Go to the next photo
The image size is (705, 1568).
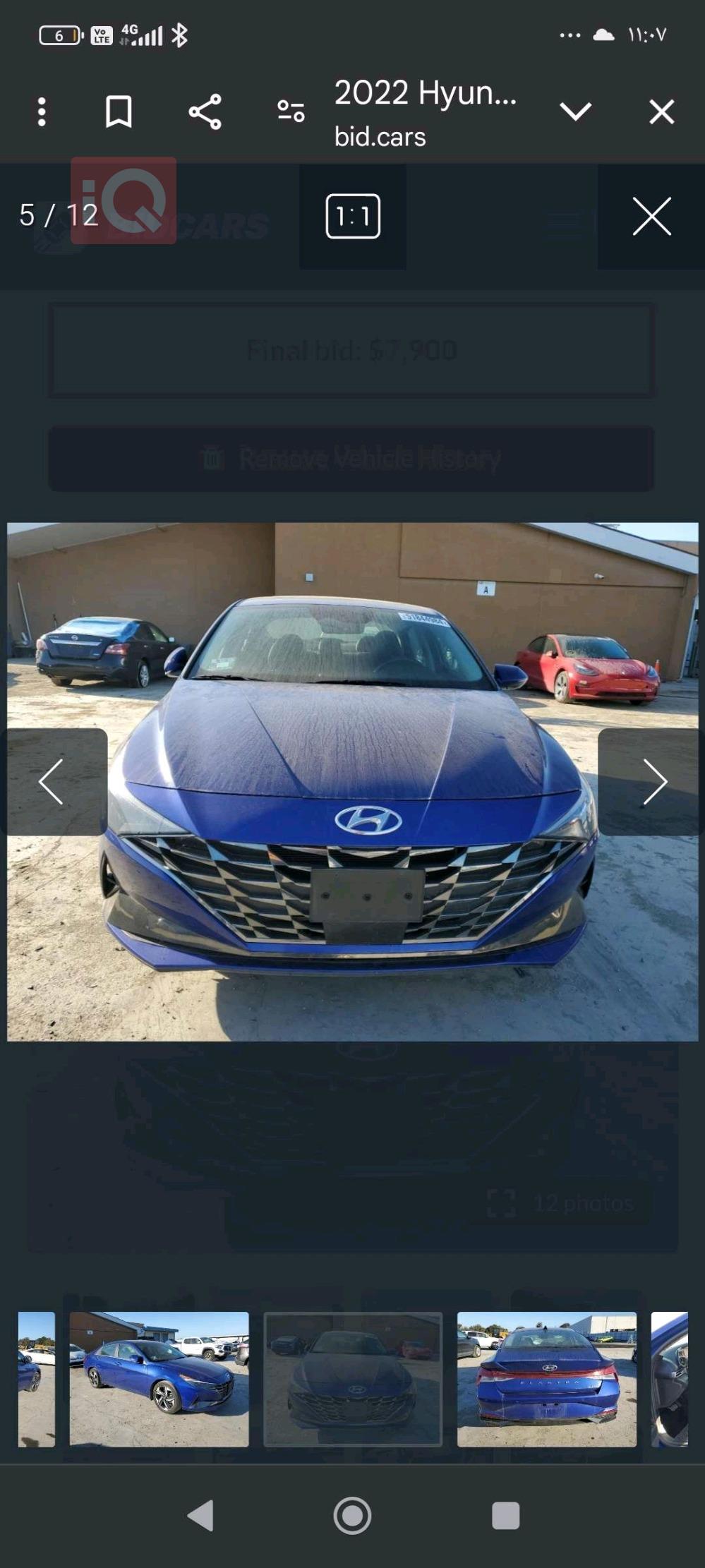653,782
